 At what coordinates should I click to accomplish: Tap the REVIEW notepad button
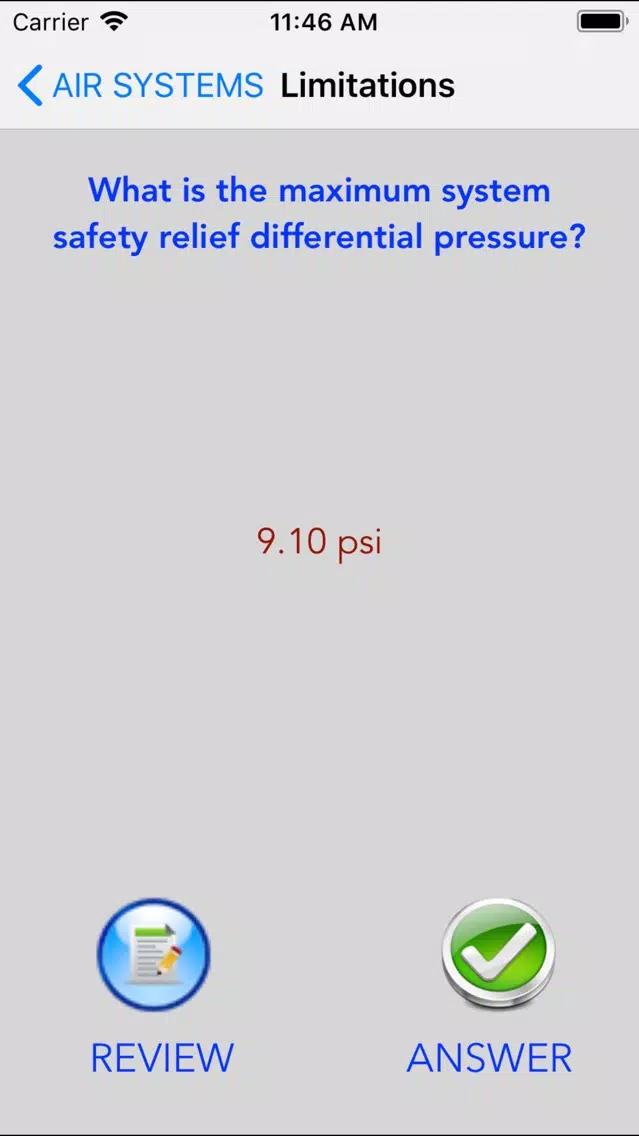click(x=154, y=954)
